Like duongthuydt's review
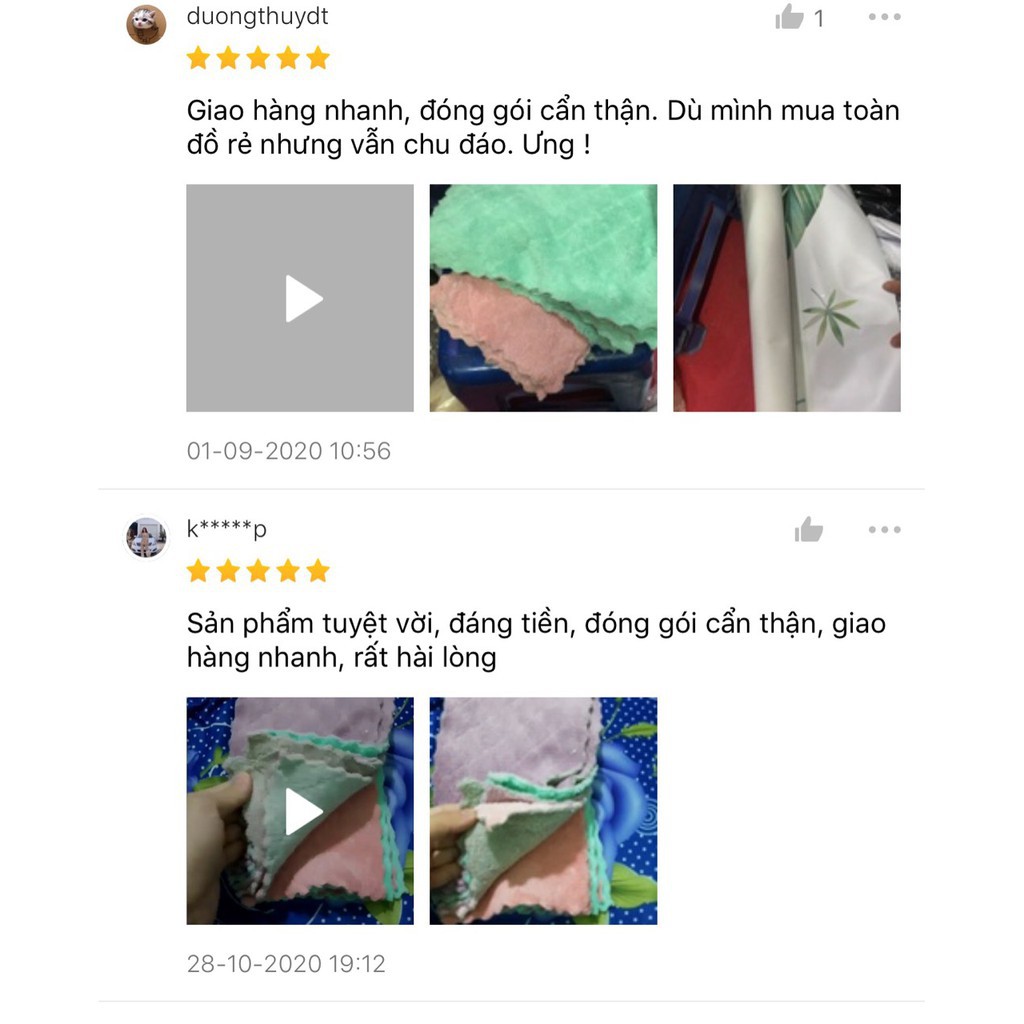1024x1024 pixels. [790, 17]
